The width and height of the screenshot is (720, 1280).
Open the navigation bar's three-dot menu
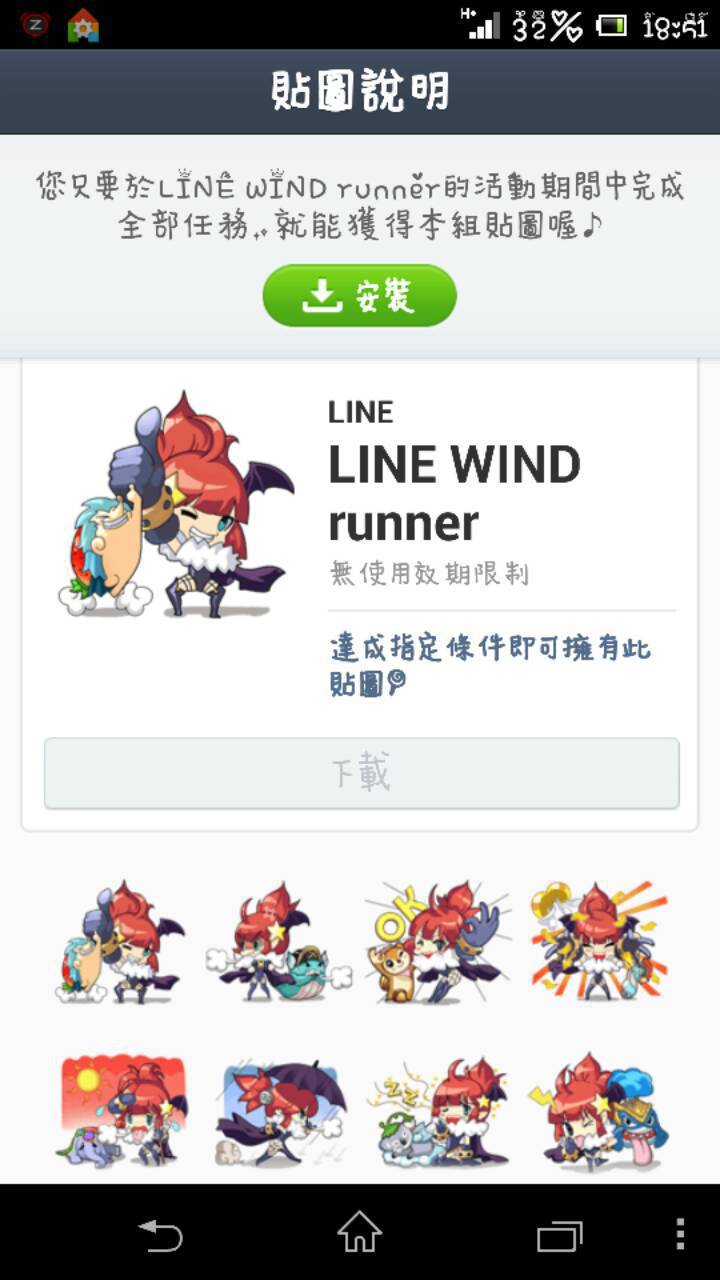point(680,1234)
